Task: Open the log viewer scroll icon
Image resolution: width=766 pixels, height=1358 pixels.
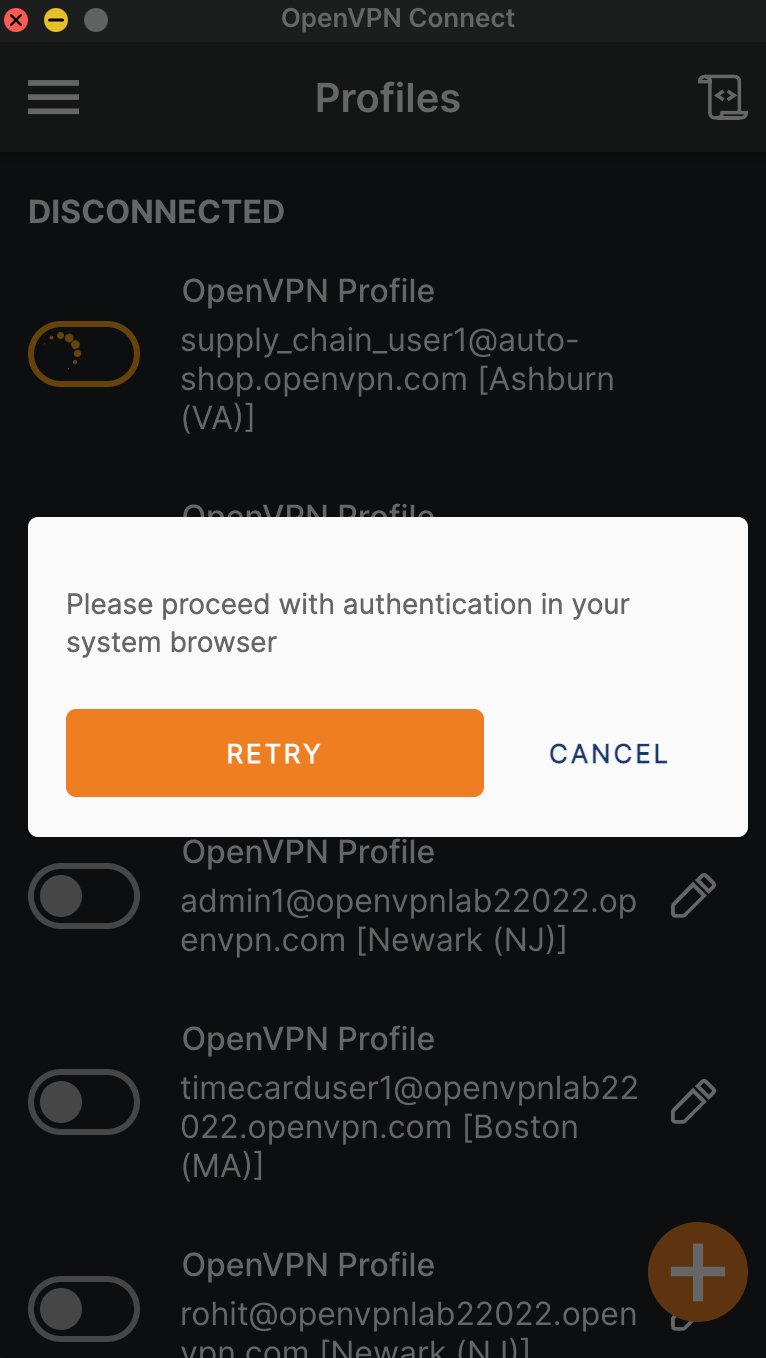Action: click(x=722, y=97)
